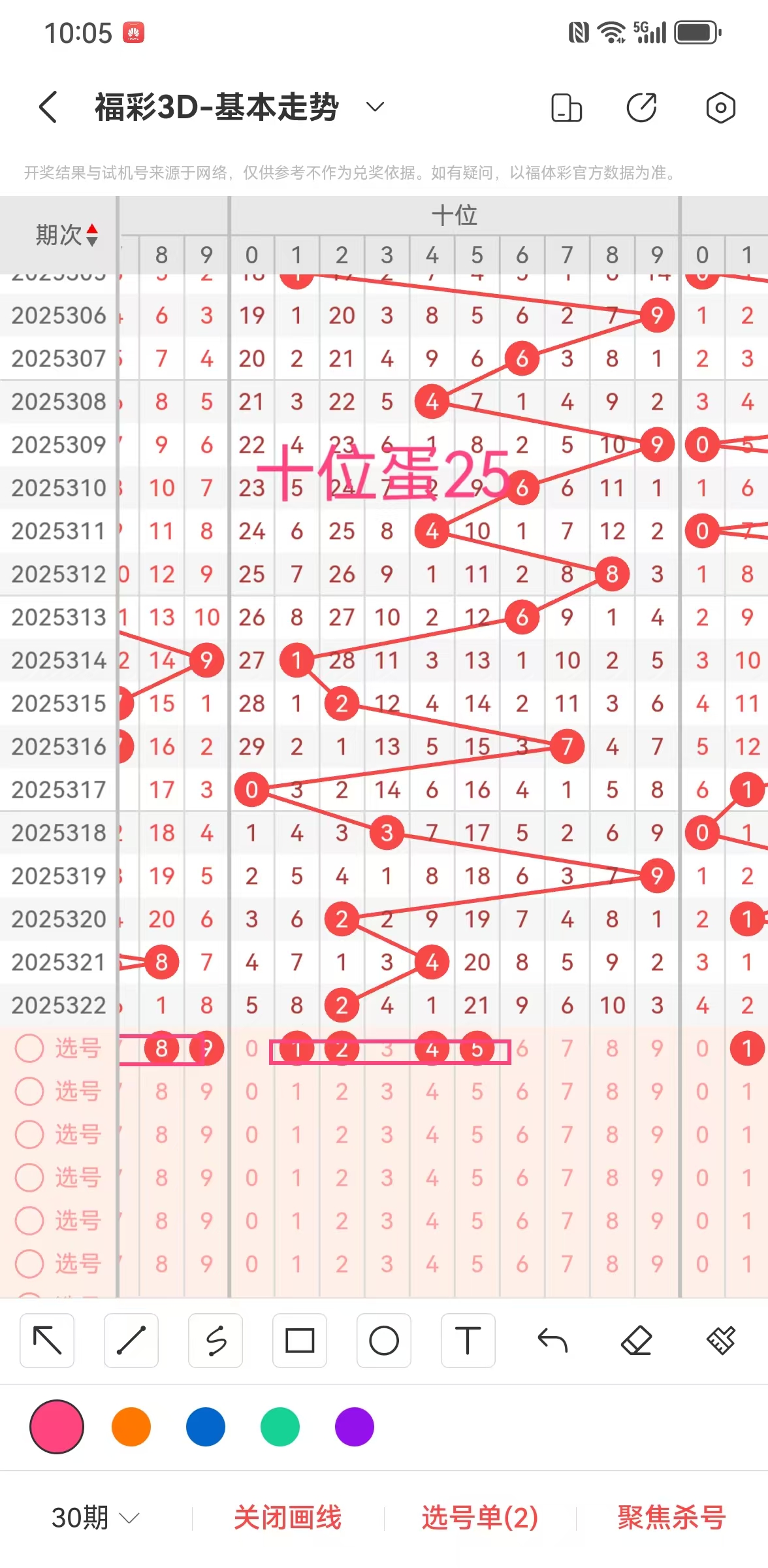This screenshot has width=768, height=1568.
Task: Select the straight line drawing tool
Action: coord(131,1341)
